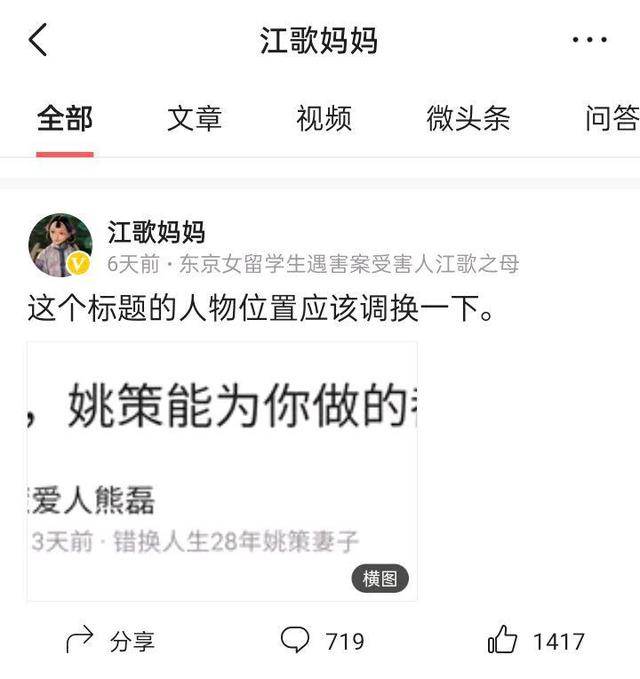Share this post via 分享
The width and height of the screenshot is (640, 679).
110,640
